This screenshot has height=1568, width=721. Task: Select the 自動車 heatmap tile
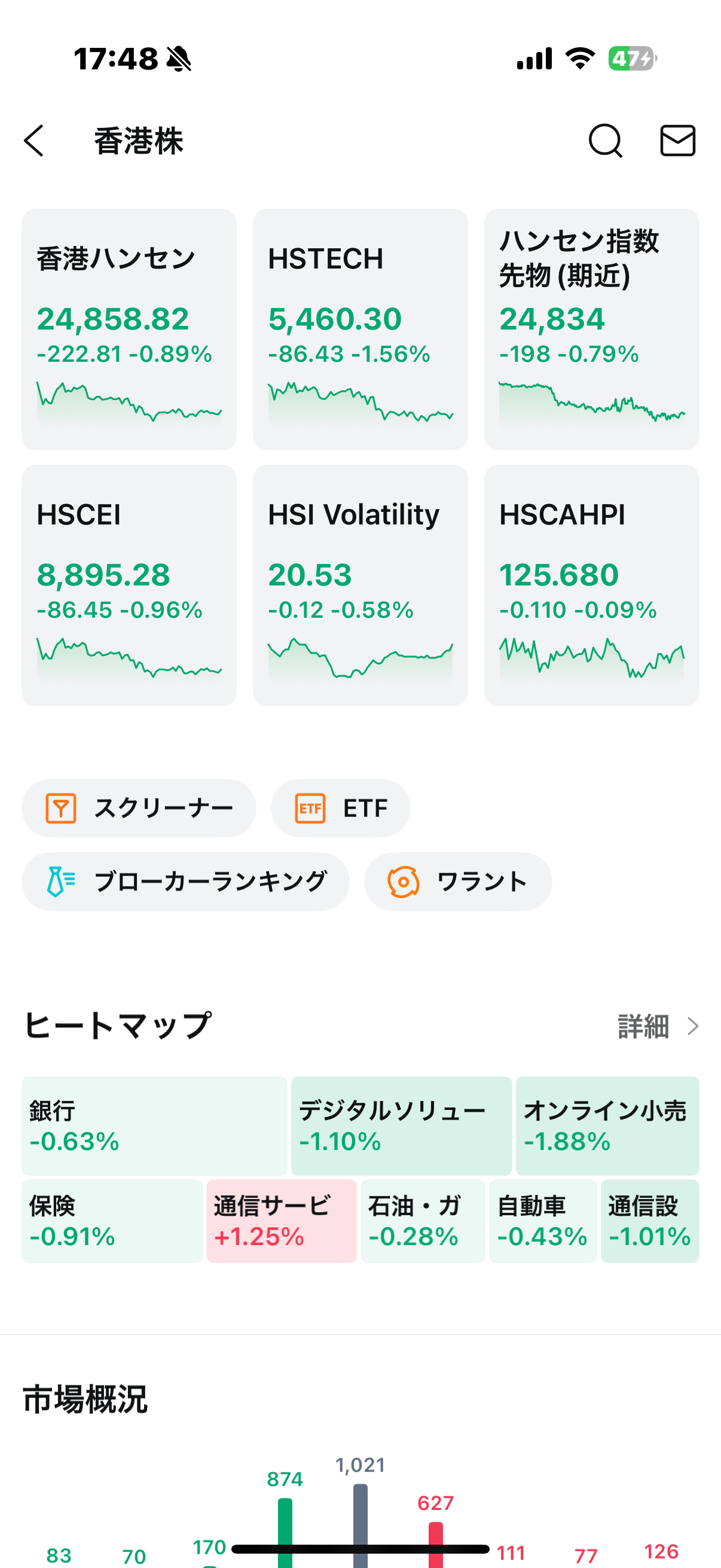(543, 1221)
